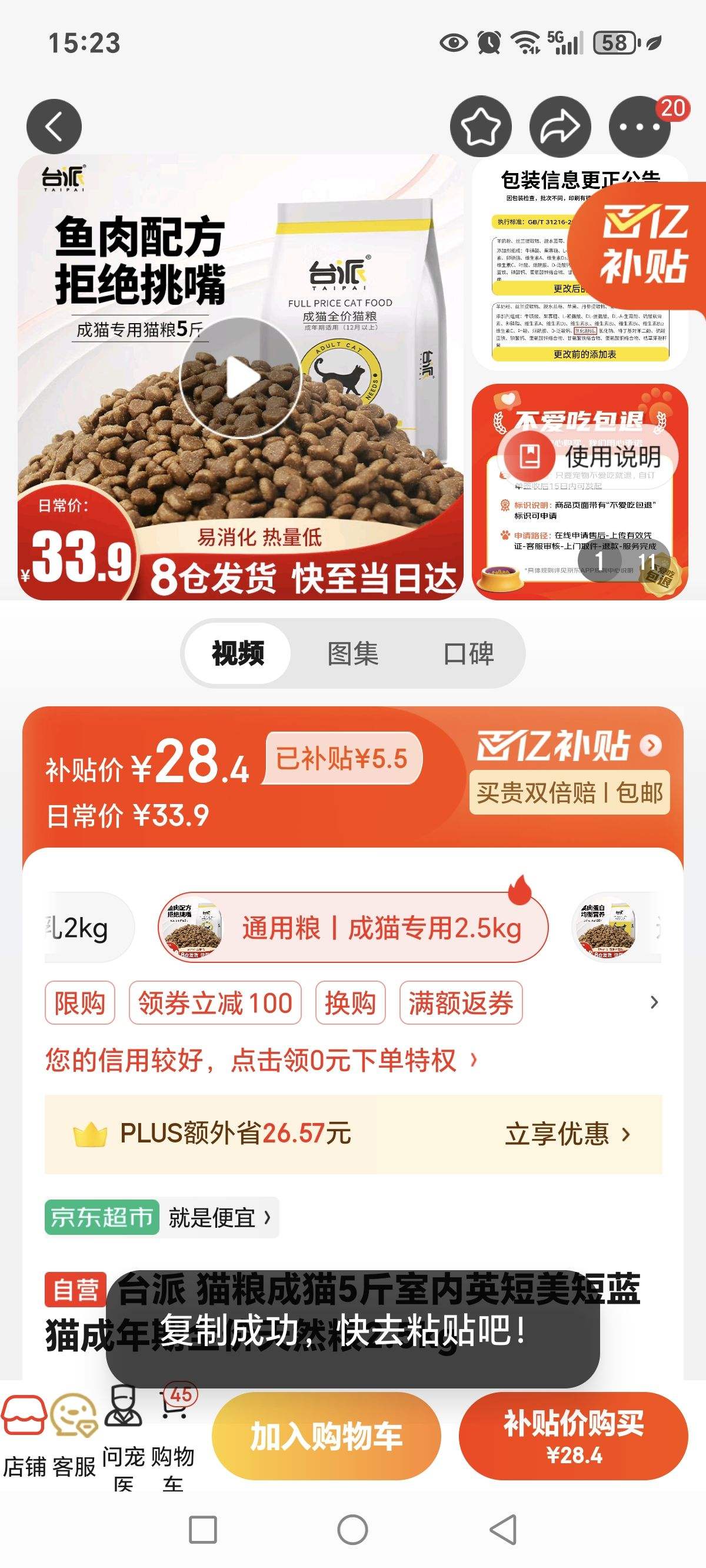706x1568 pixels.
Task: Go back using the top-left arrow
Action: [x=54, y=124]
